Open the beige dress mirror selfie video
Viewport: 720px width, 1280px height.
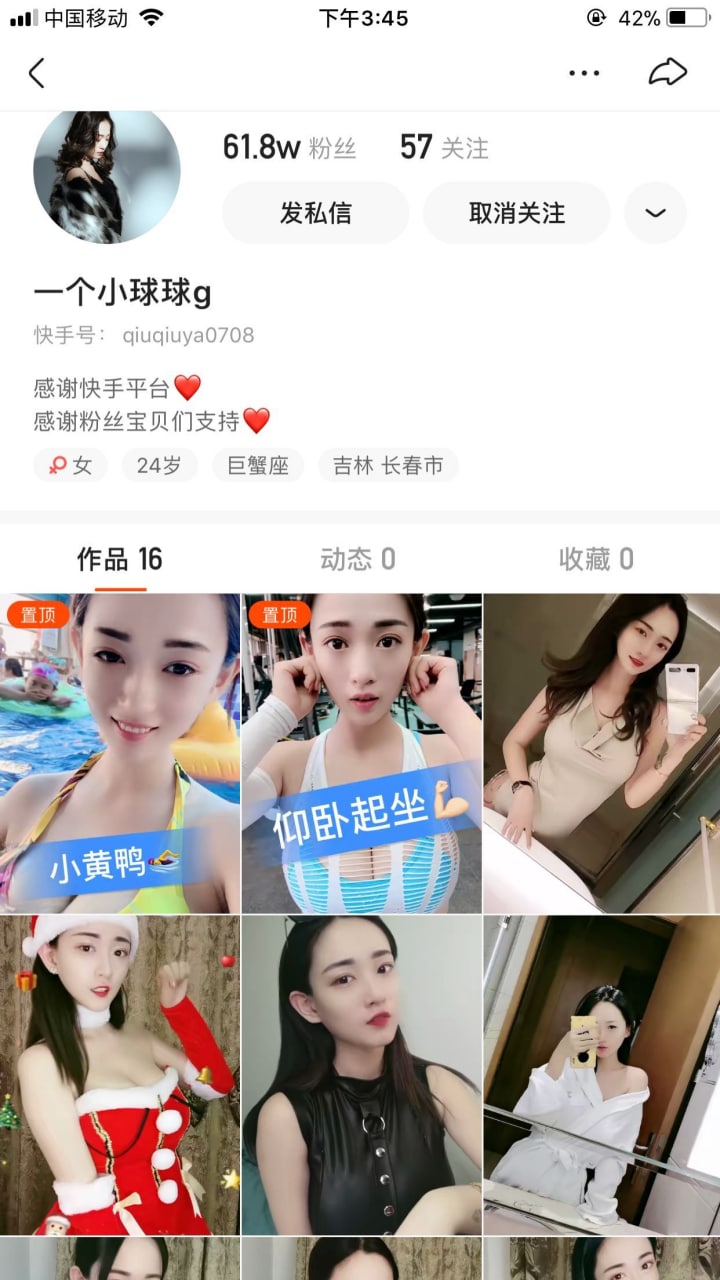click(x=601, y=753)
